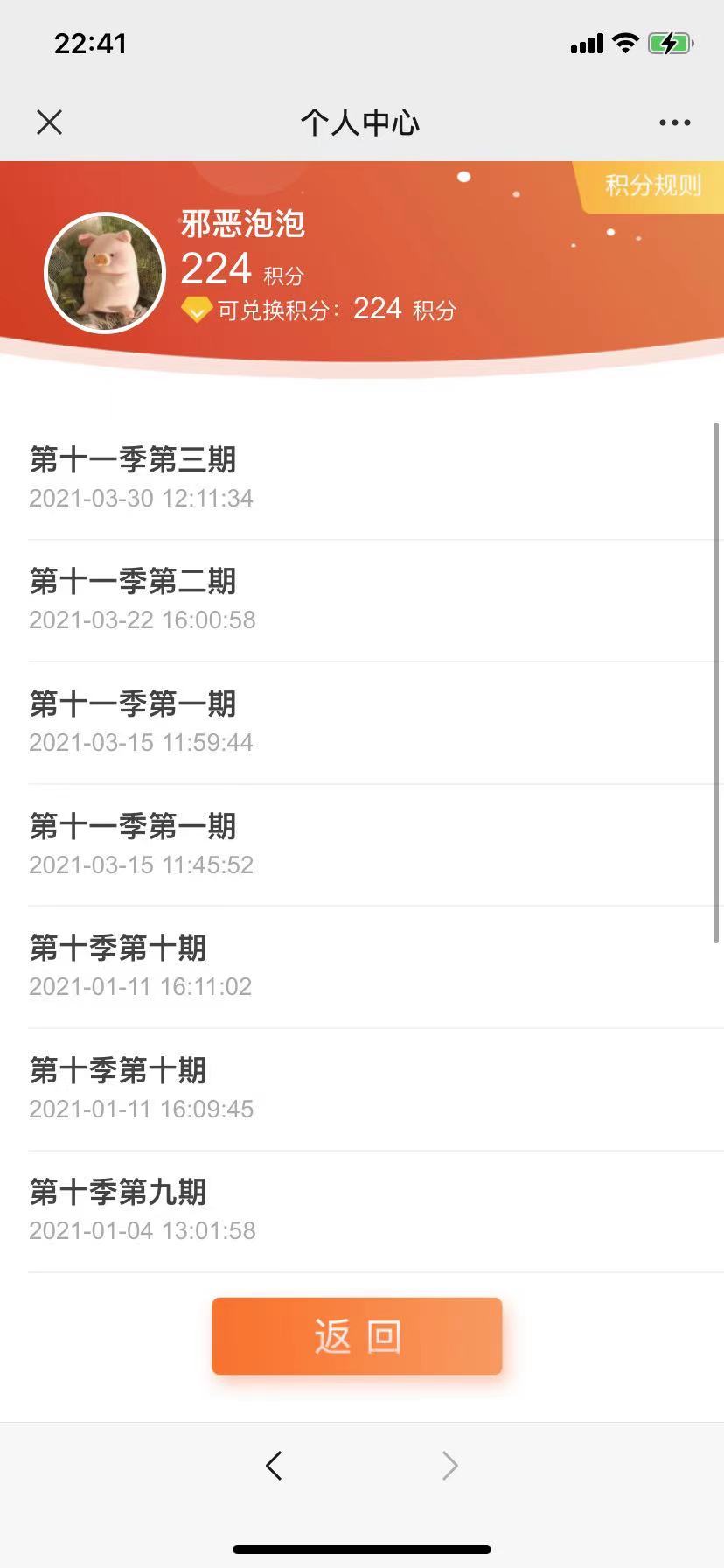Open the three-dot overflow menu

[674, 122]
